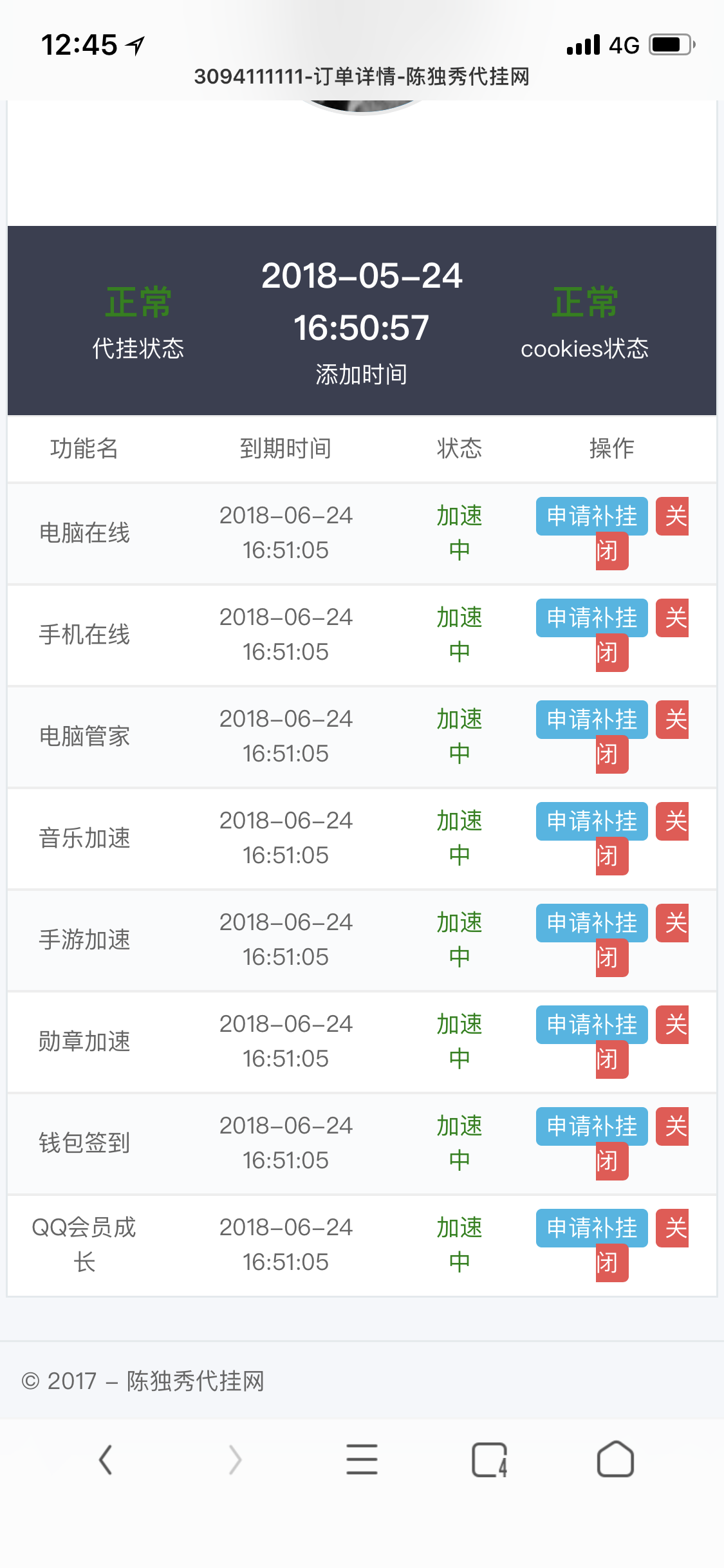The height and width of the screenshot is (1568, 724).
Task: Close 音乐加速 with 关闭 button
Action: pos(672,821)
